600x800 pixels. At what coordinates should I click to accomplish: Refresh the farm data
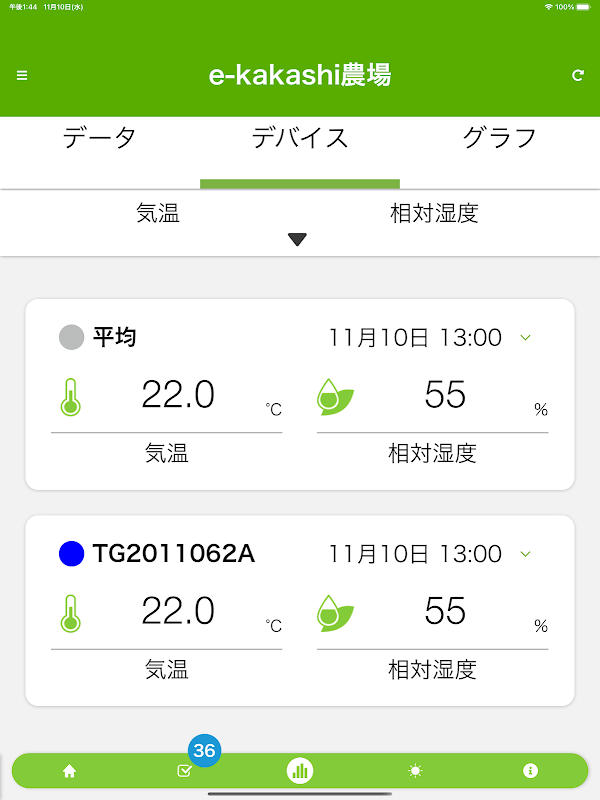pos(577,75)
